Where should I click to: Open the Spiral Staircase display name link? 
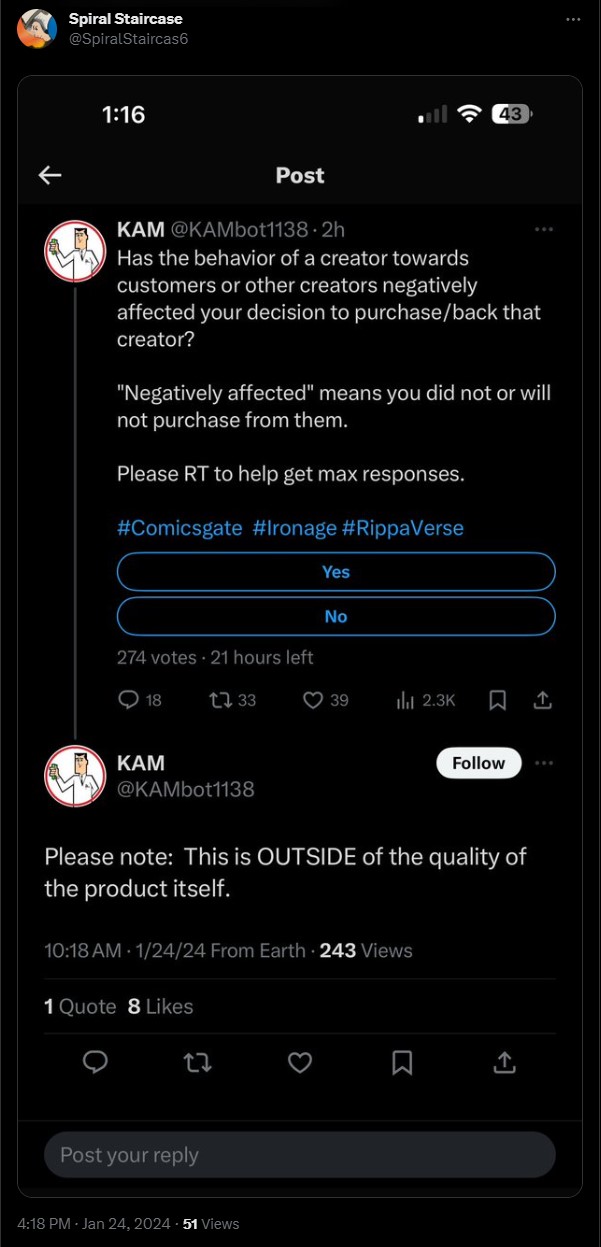[x=125, y=19]
